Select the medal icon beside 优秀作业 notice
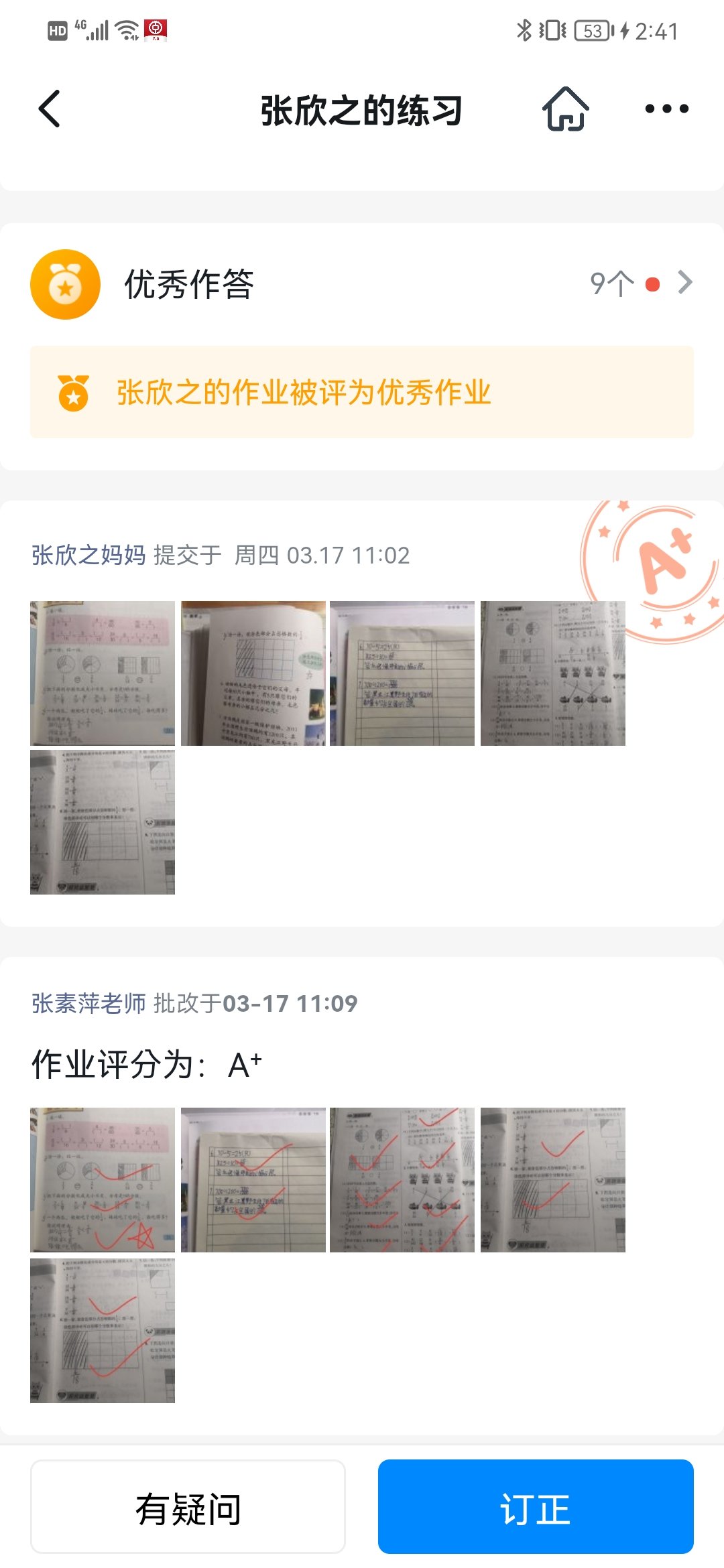This screenshot has width=724, height=1568. pyautogui.click(x=72, y=395)
